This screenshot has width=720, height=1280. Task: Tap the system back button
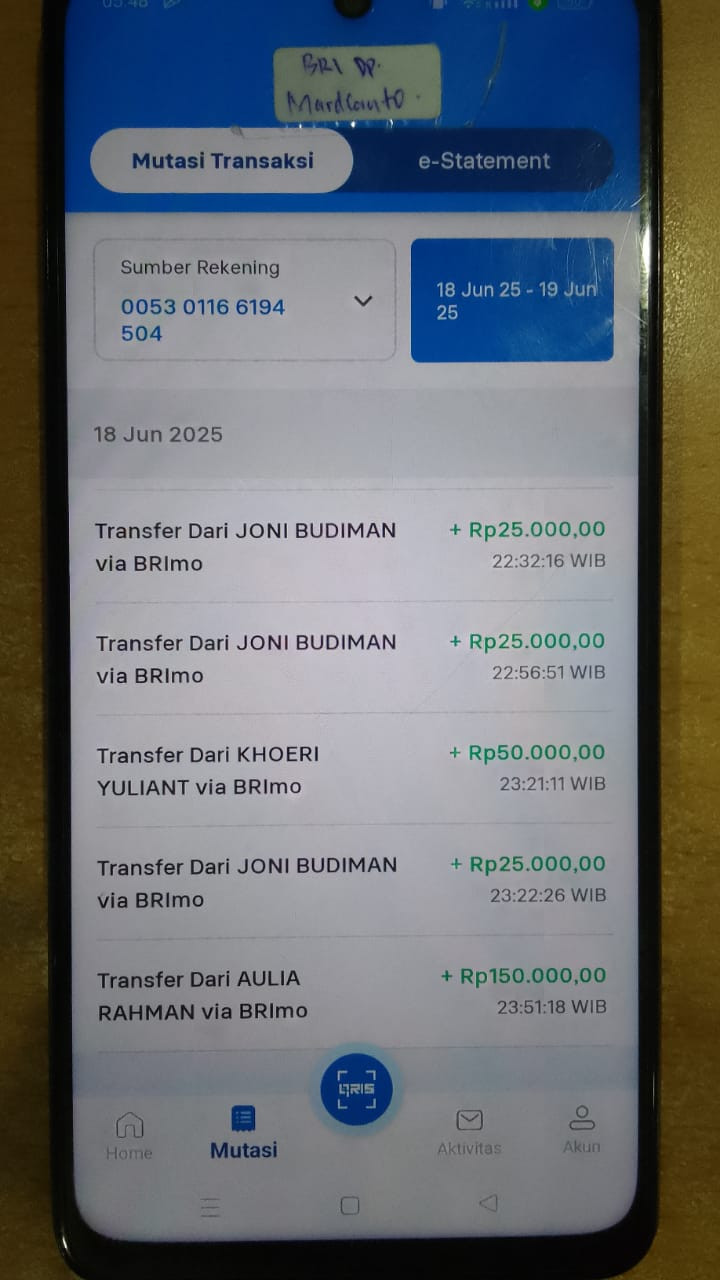[488, 1204]
